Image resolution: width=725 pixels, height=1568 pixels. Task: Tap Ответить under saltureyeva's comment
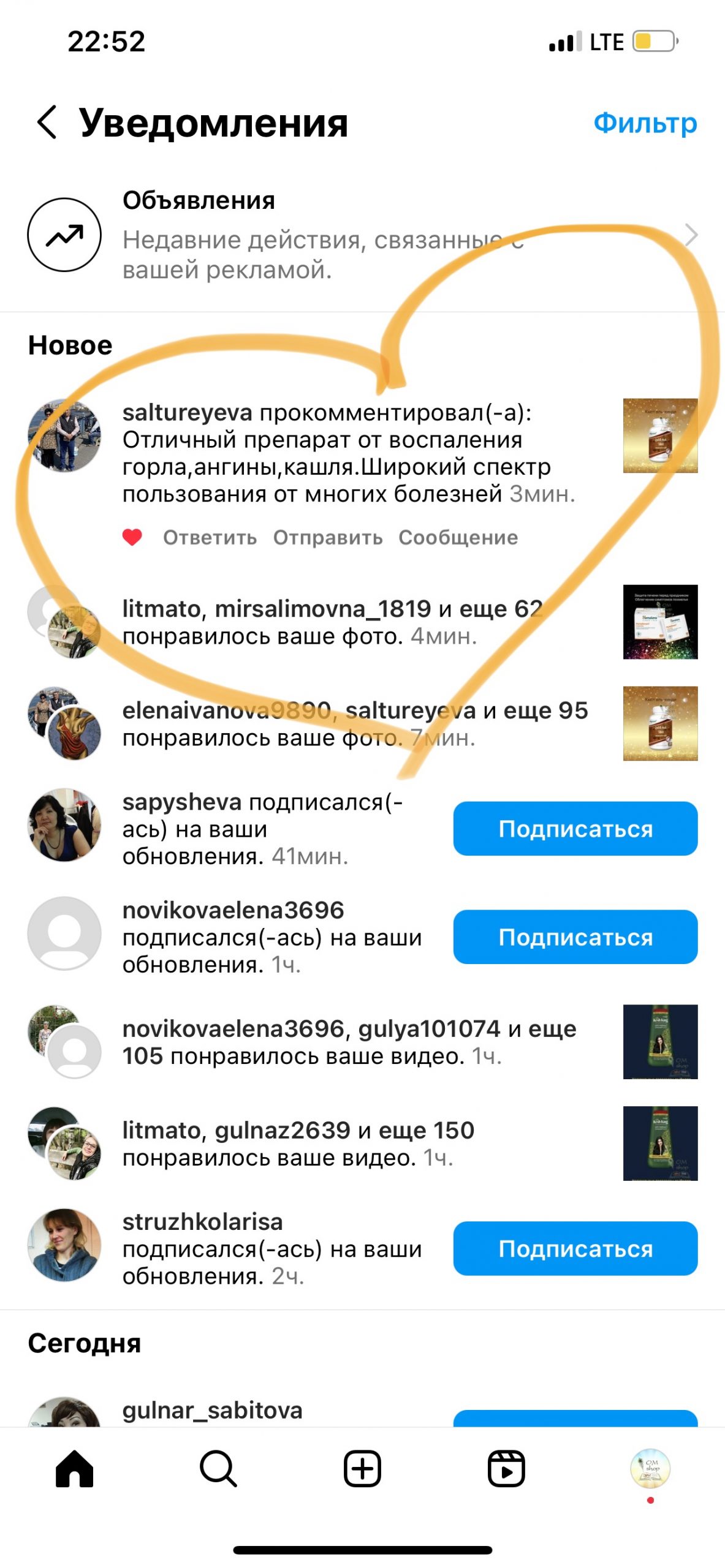tap(210, 538)
